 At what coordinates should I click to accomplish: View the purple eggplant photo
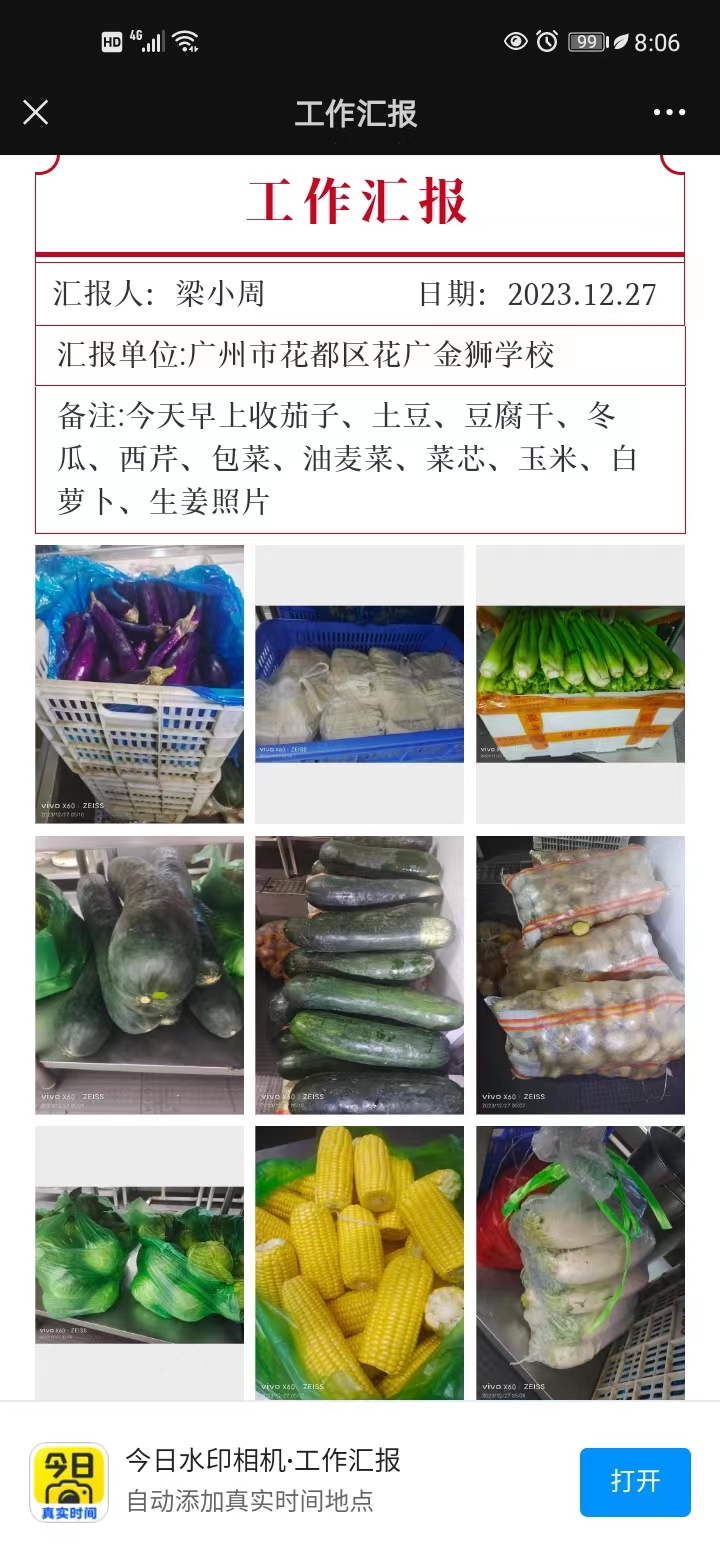point(140,684)
